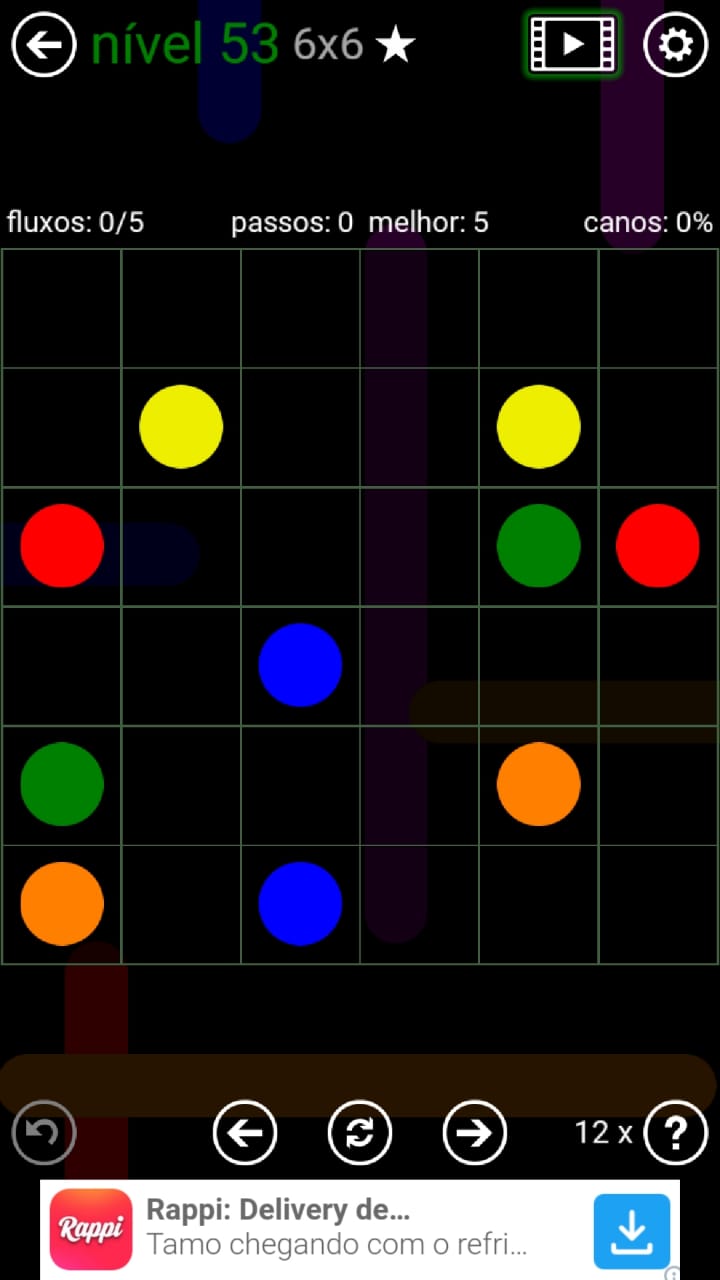This screenshot has height=1280, width=720.
Task: Watch the video ad reward
Action: click(x=572, y=44)
